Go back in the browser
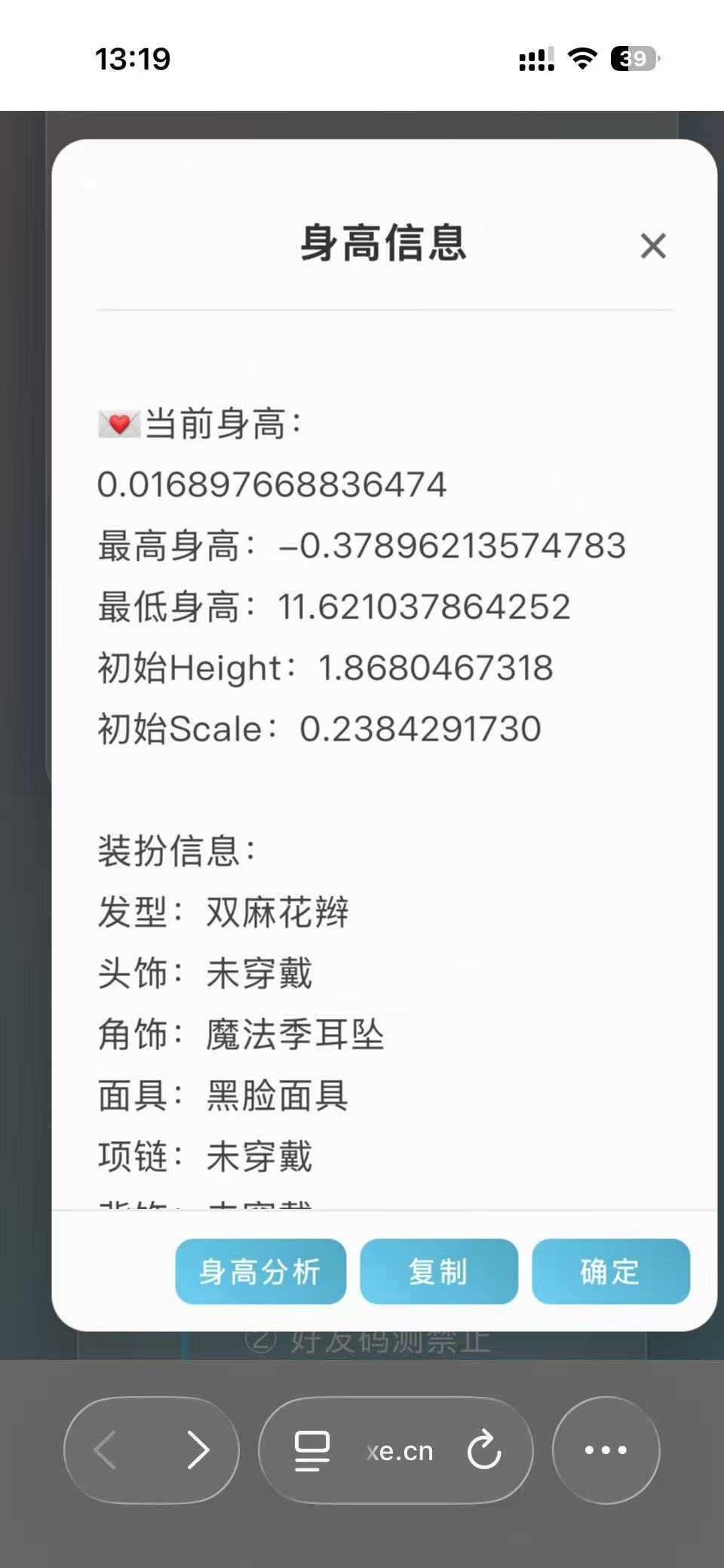The image size is (724, 1568). [x=106, y=1450]
